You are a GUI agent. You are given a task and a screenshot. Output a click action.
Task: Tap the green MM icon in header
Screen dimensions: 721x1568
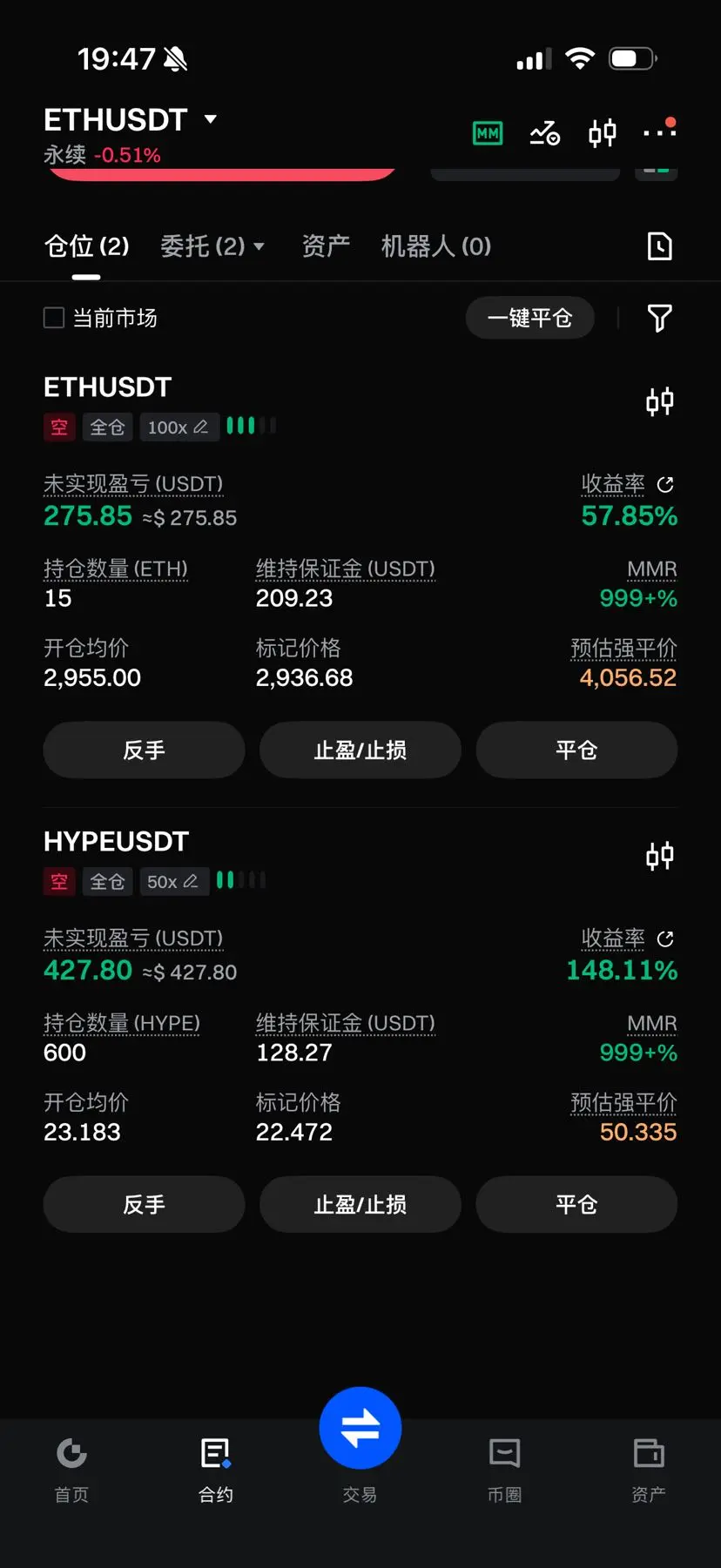click(488, 133)
